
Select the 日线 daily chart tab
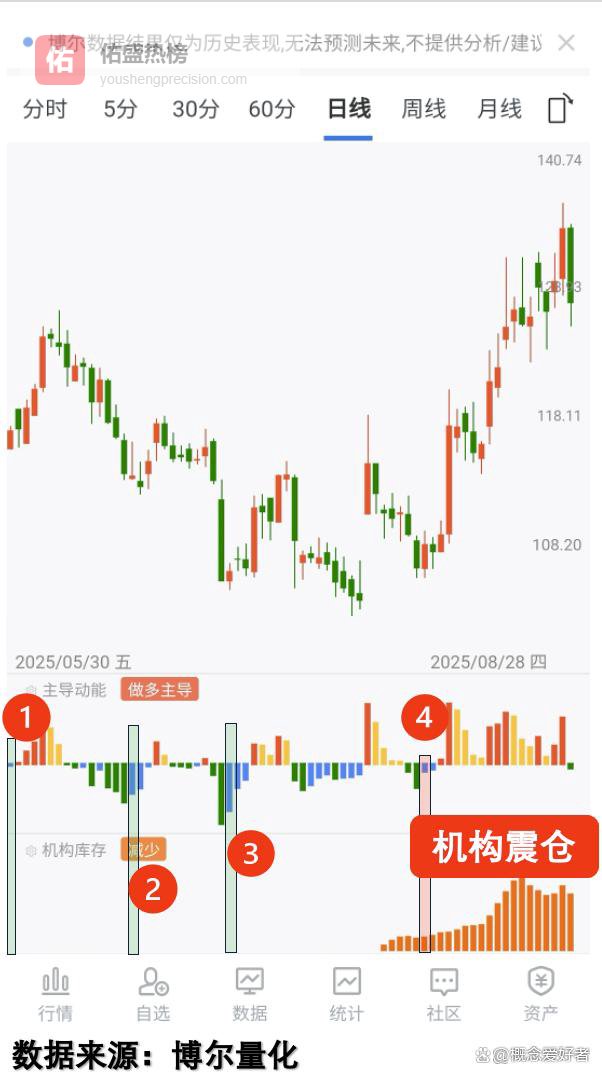348,109
